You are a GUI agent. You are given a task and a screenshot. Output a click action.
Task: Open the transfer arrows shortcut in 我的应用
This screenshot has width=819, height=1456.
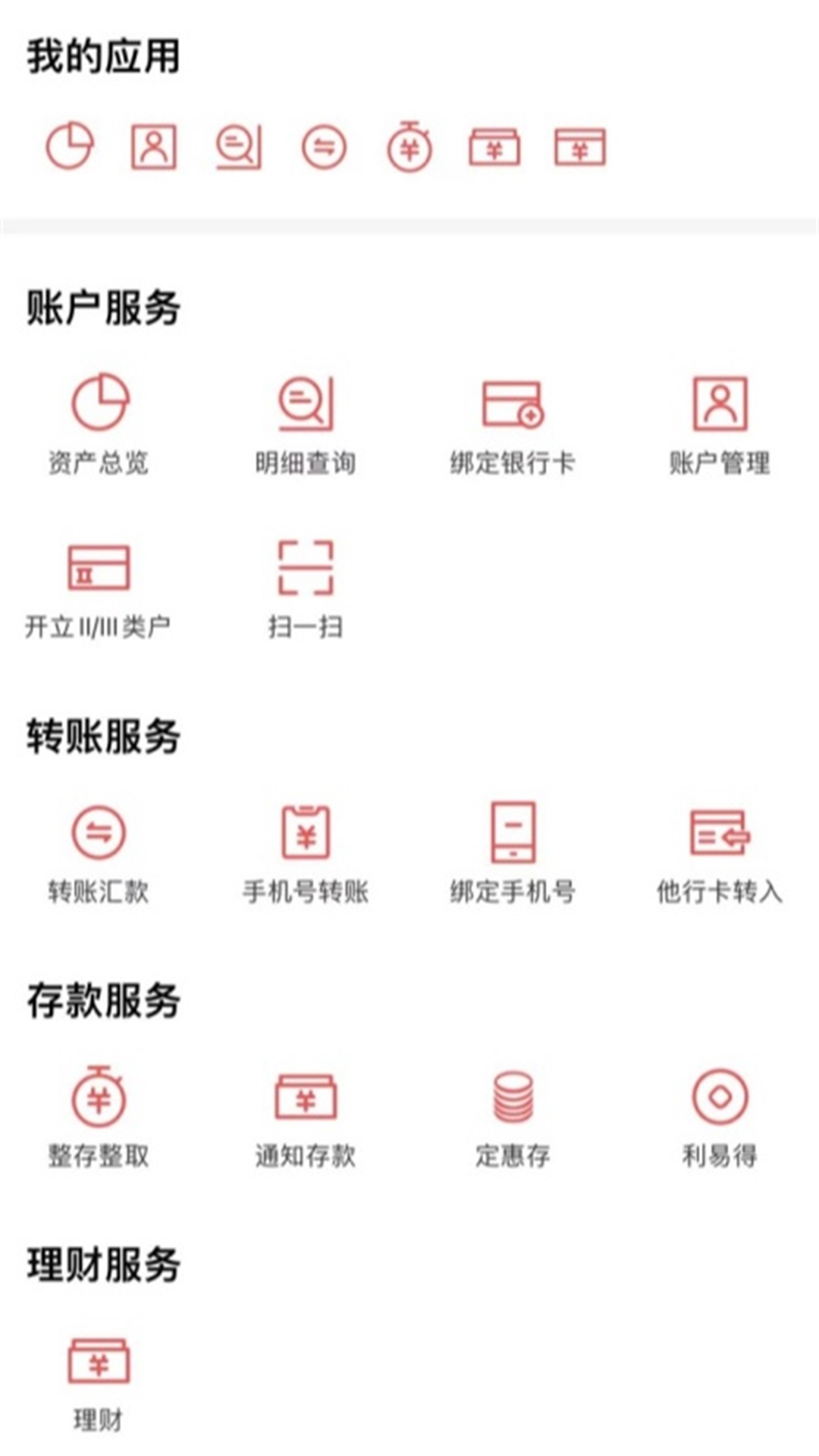[x=324, y=146]
